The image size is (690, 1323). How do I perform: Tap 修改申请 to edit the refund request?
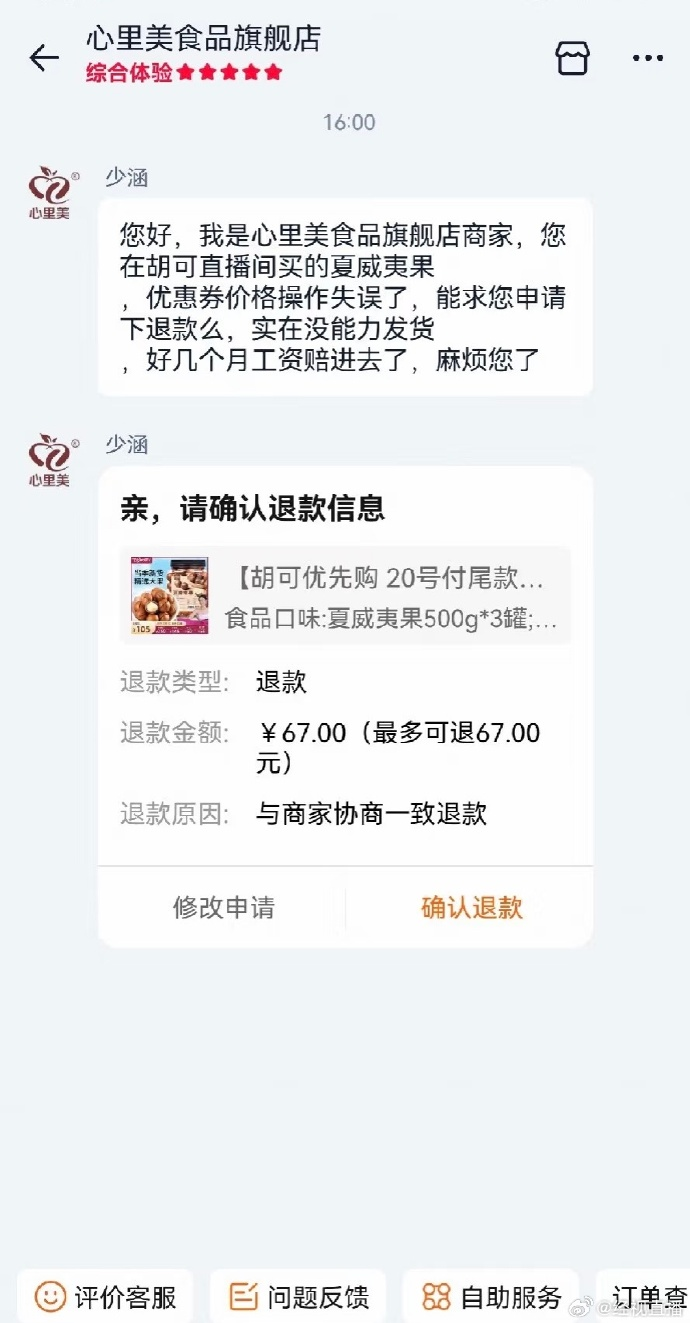(223, 907)
